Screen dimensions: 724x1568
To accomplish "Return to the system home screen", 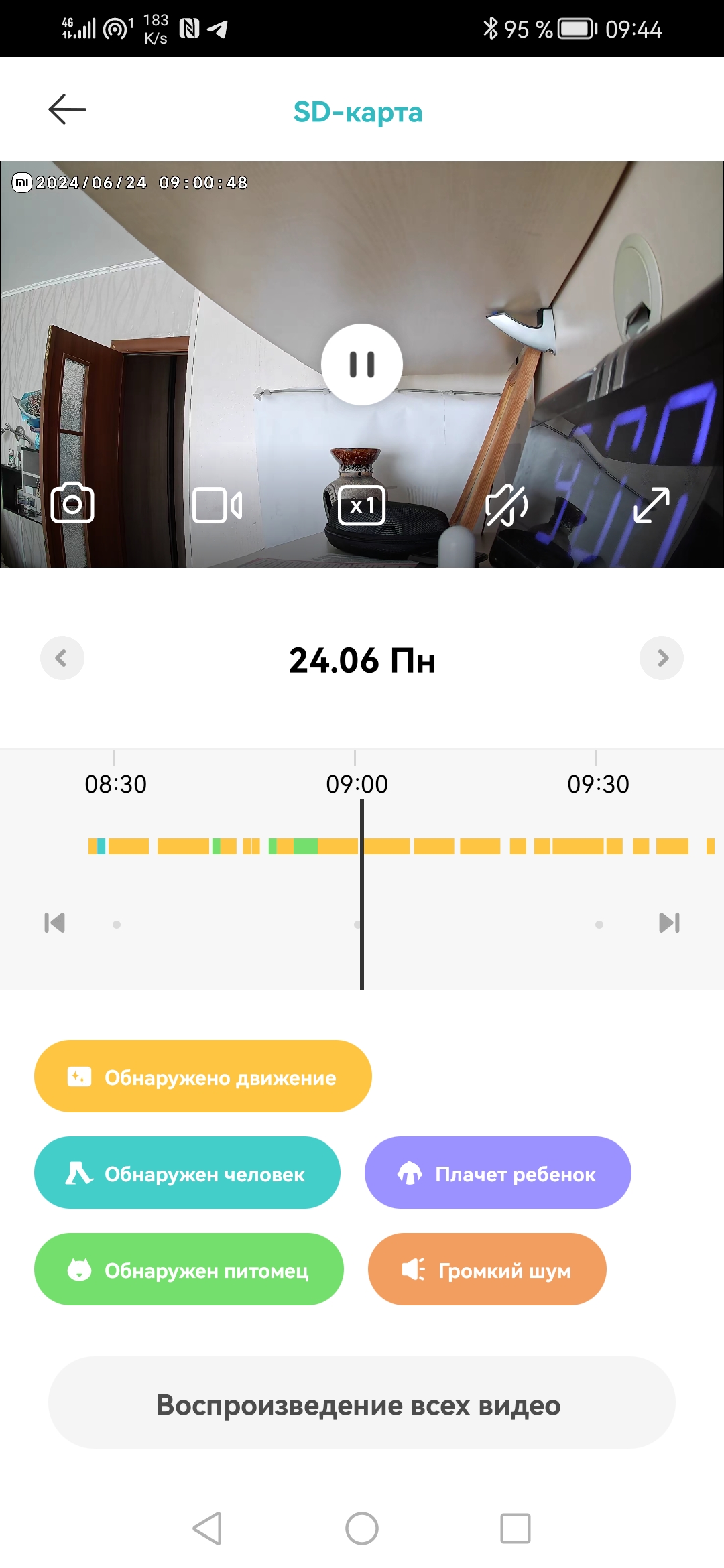I will point(362,1528).
